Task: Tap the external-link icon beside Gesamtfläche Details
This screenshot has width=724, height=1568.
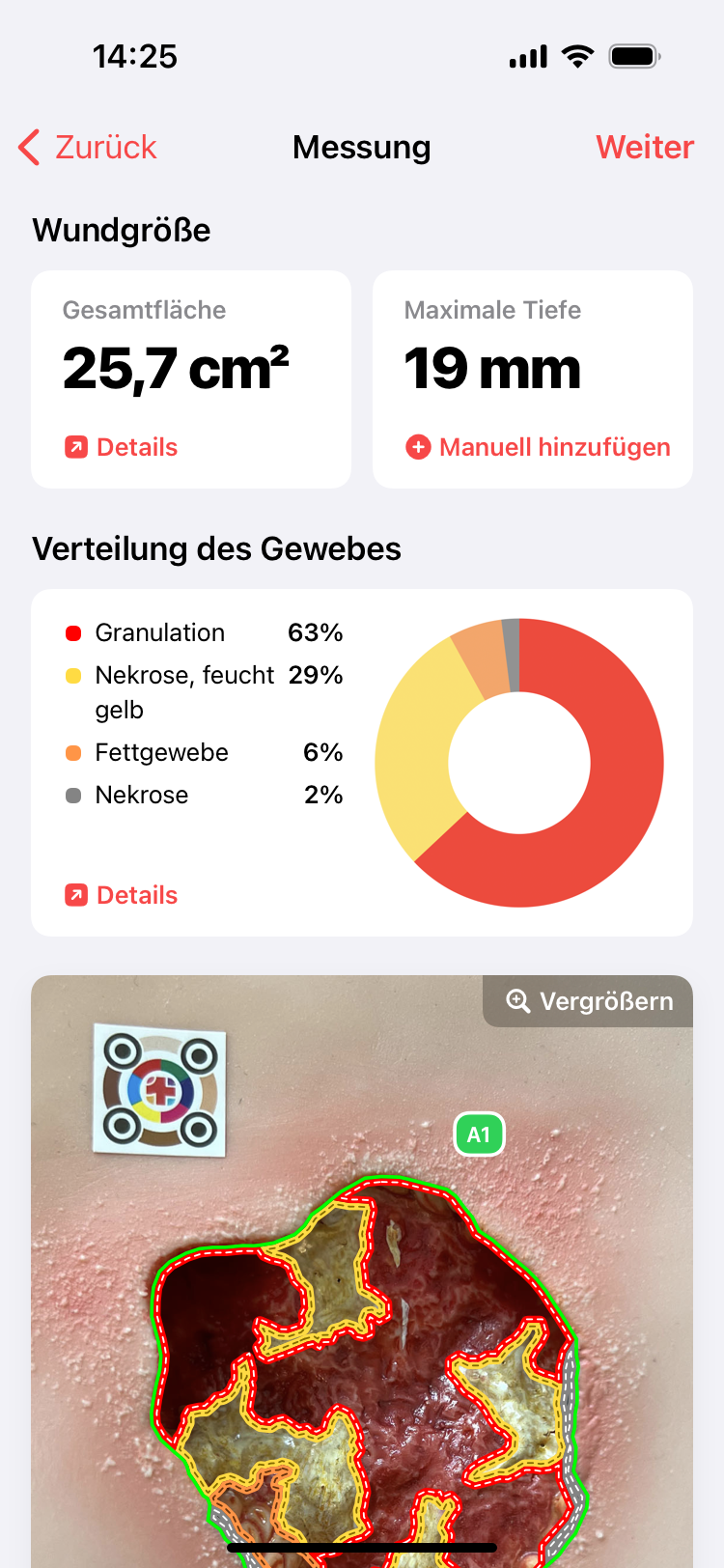Action: pyautogui.click(x=73, y=447)
